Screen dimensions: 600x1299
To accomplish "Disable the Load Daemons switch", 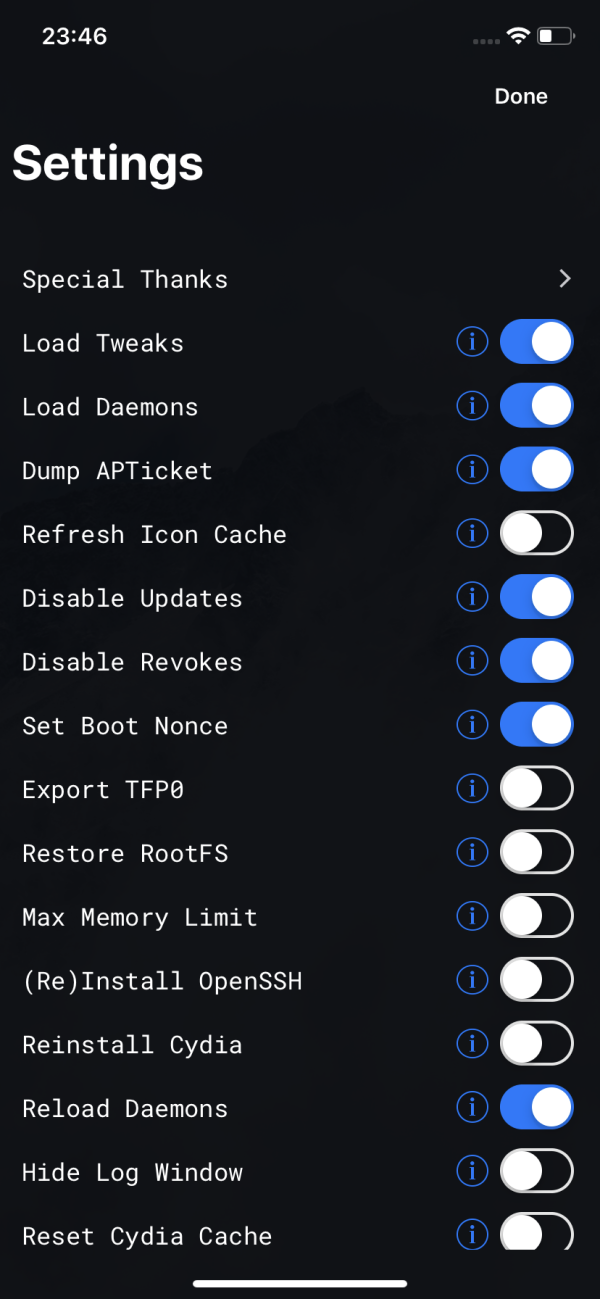I will point(536,406).
